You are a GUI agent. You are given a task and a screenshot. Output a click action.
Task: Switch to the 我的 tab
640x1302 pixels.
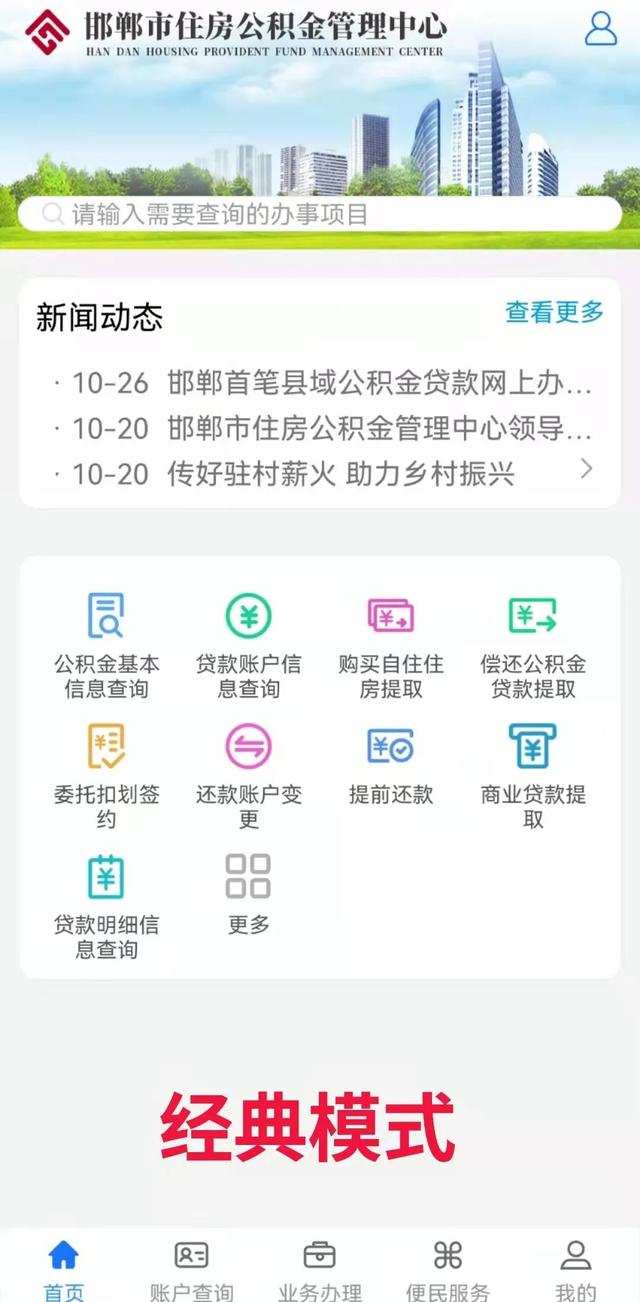point(575,1270)
